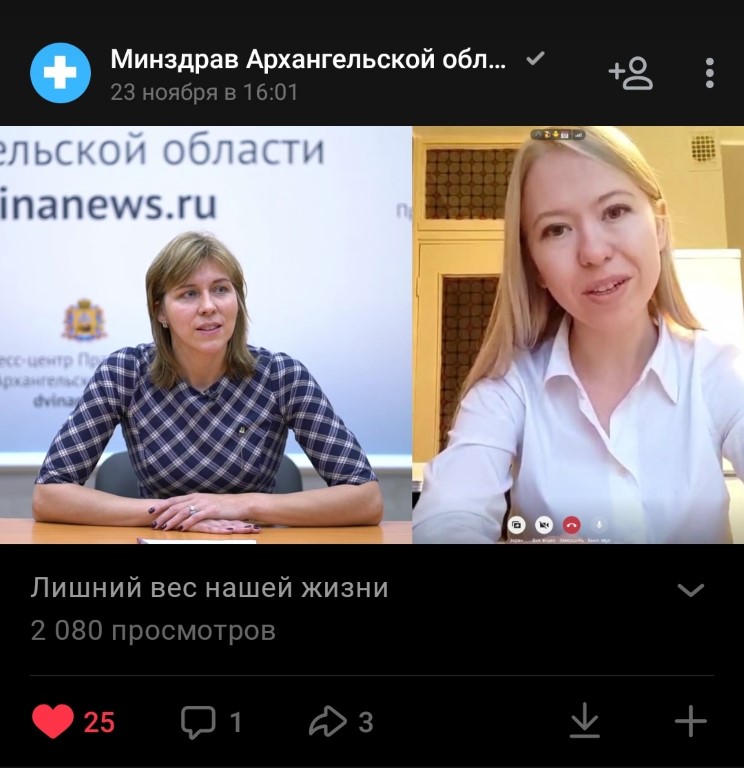Play the video by clicking its thumbnail
This screenshot has height=768, width=744.
pos(372,335)
